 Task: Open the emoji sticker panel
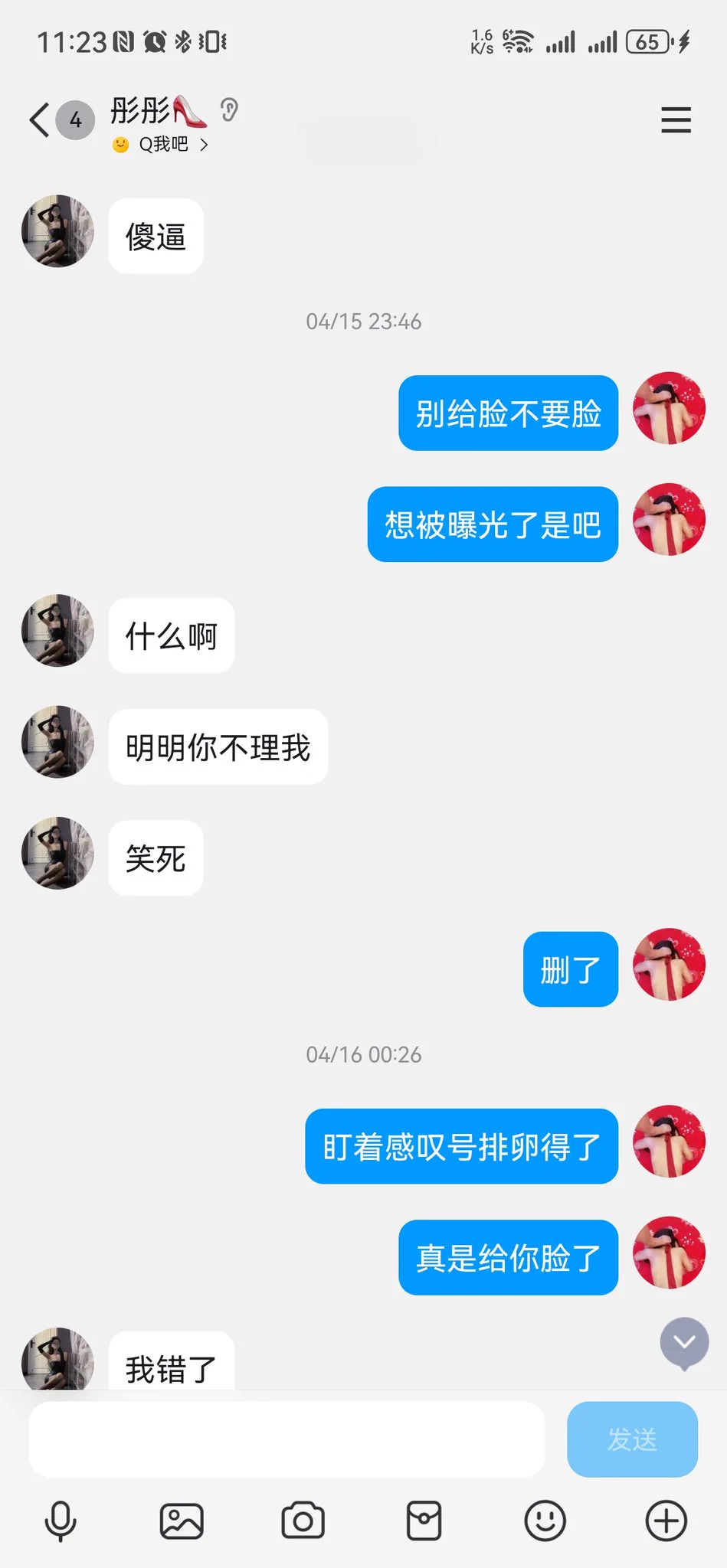[545, 1521]
